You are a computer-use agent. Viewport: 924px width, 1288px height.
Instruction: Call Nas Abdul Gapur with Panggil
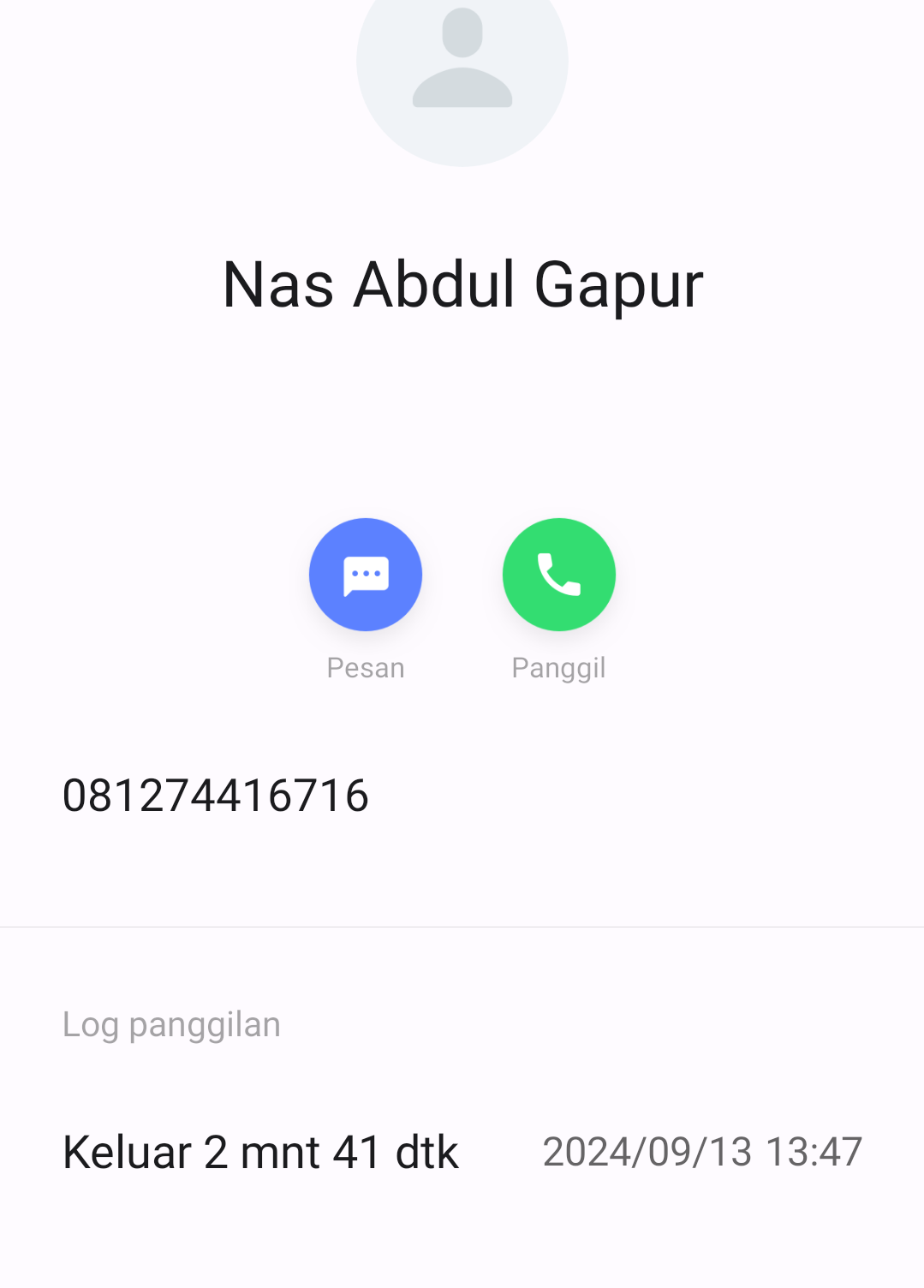[558, 575]
